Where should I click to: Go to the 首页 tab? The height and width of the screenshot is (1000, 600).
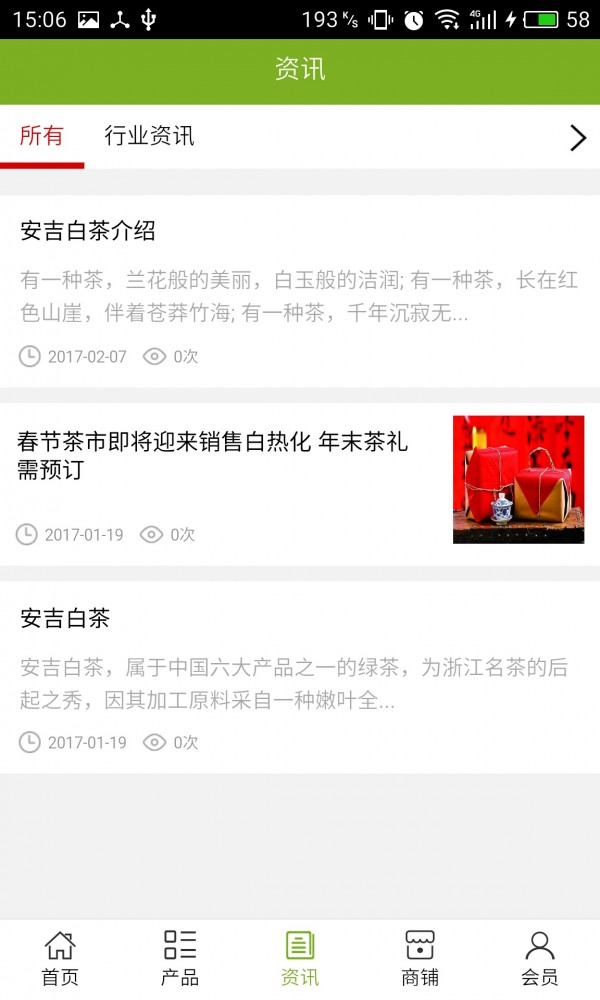(60, 958)
